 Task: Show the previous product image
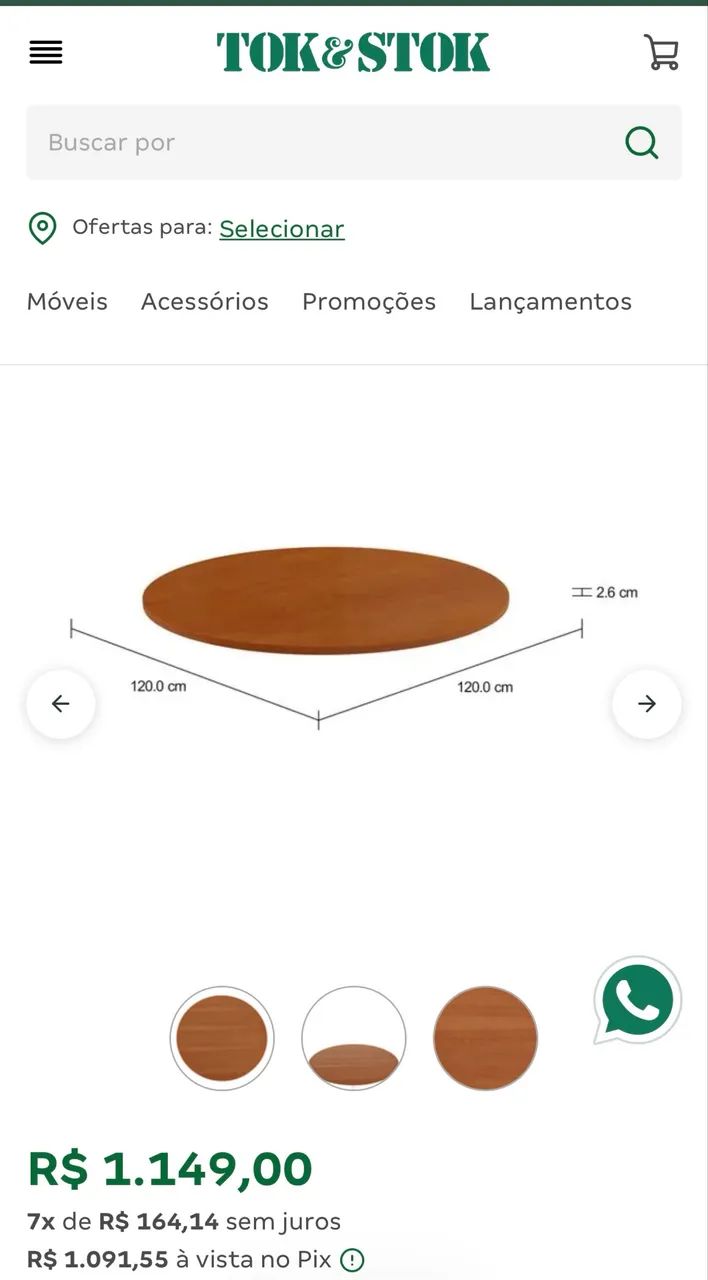pyautogui.click(x=61, y=704)
